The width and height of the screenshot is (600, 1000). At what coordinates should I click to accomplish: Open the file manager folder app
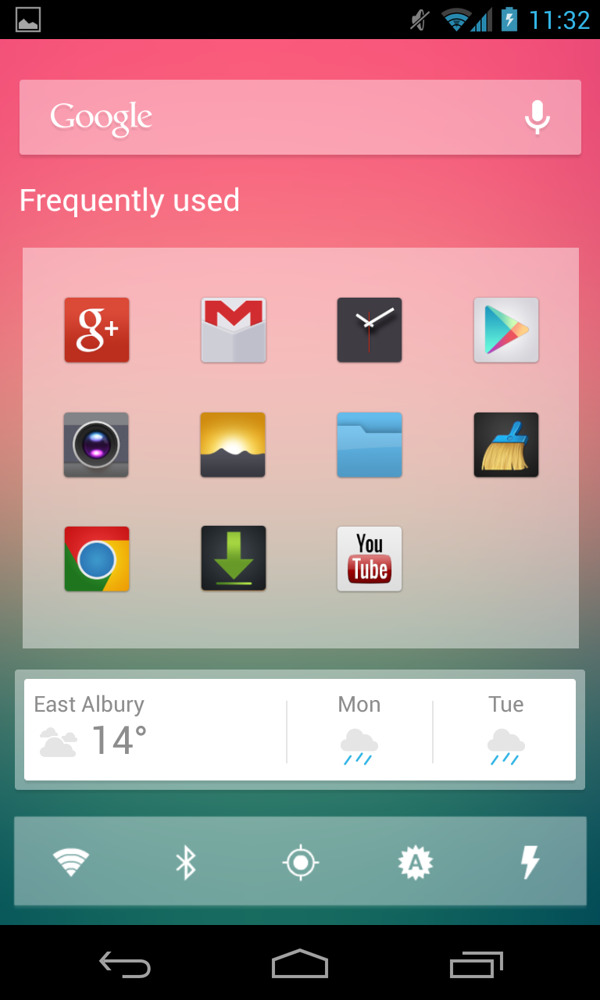click(369, 445)
